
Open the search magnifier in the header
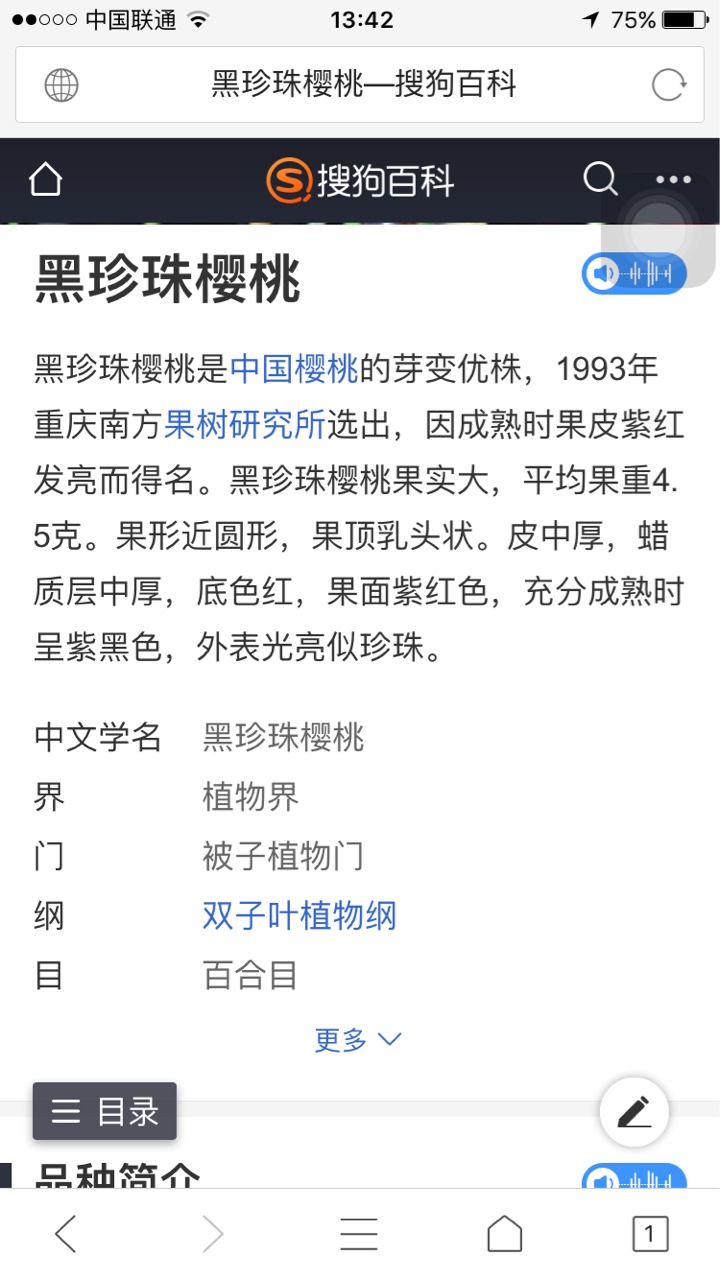[600, 180]
